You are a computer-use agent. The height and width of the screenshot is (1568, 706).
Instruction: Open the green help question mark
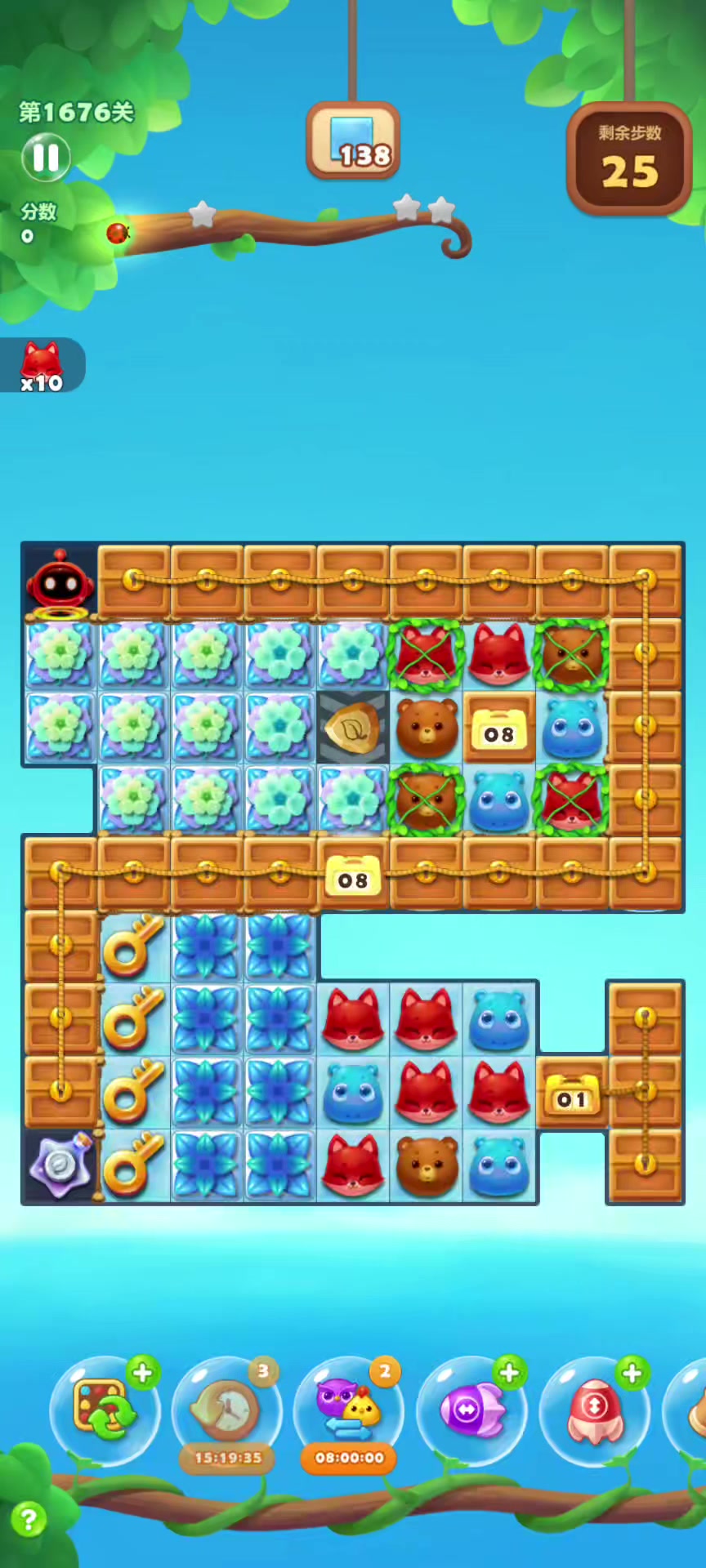pyautogui.click(x=29, y=1520)
